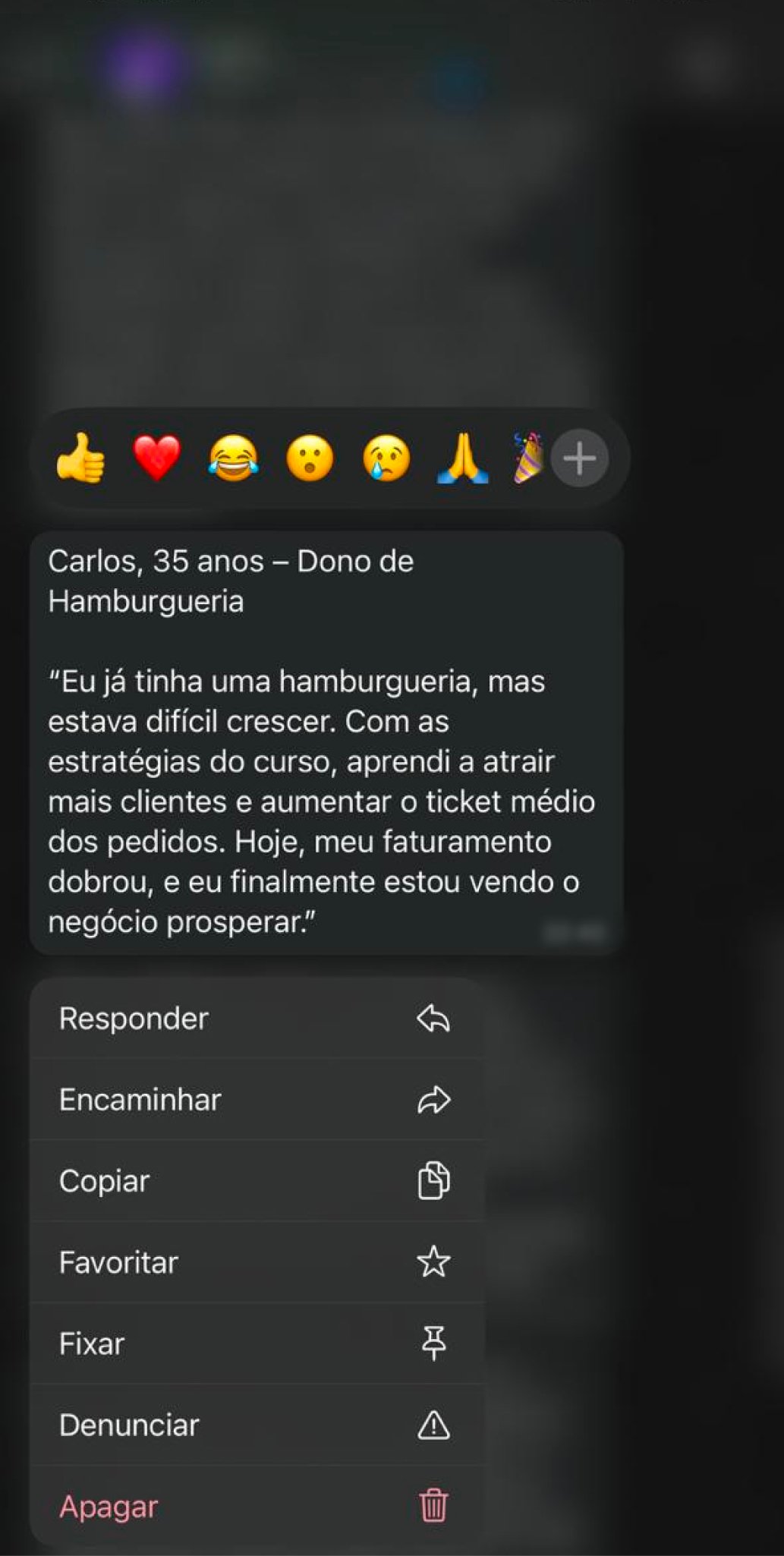This screenshot has height=1556, width=784.
Task: React with the laughing tears emoji
Action: [x=234, y=458]
